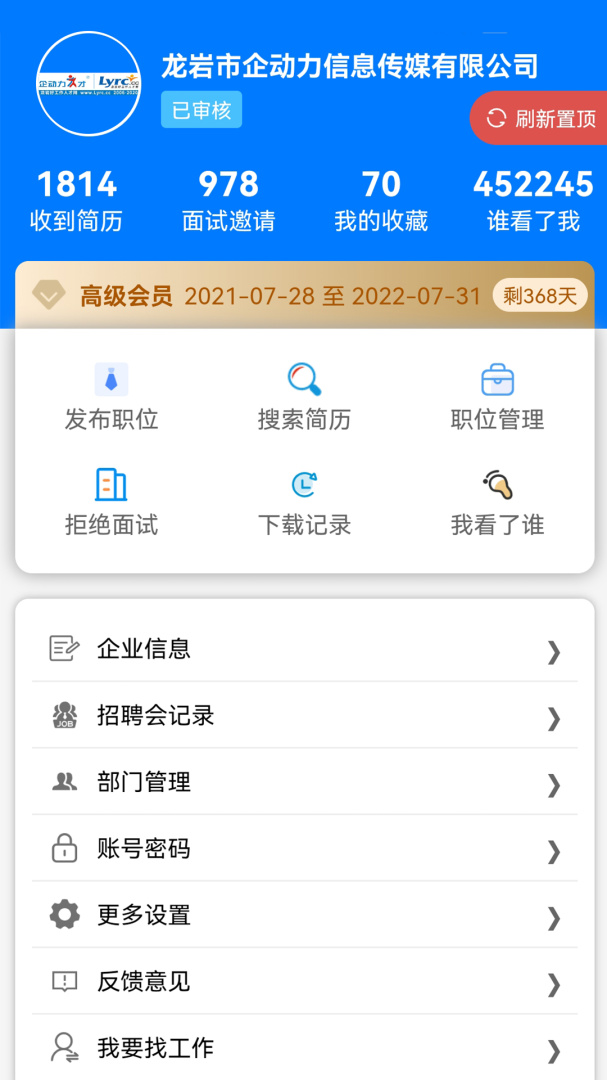Image resolution: width=607 pixels, height=1080 pixels.
Task: Select 发布职位 to post a job
Action: (x=111, y=397)
